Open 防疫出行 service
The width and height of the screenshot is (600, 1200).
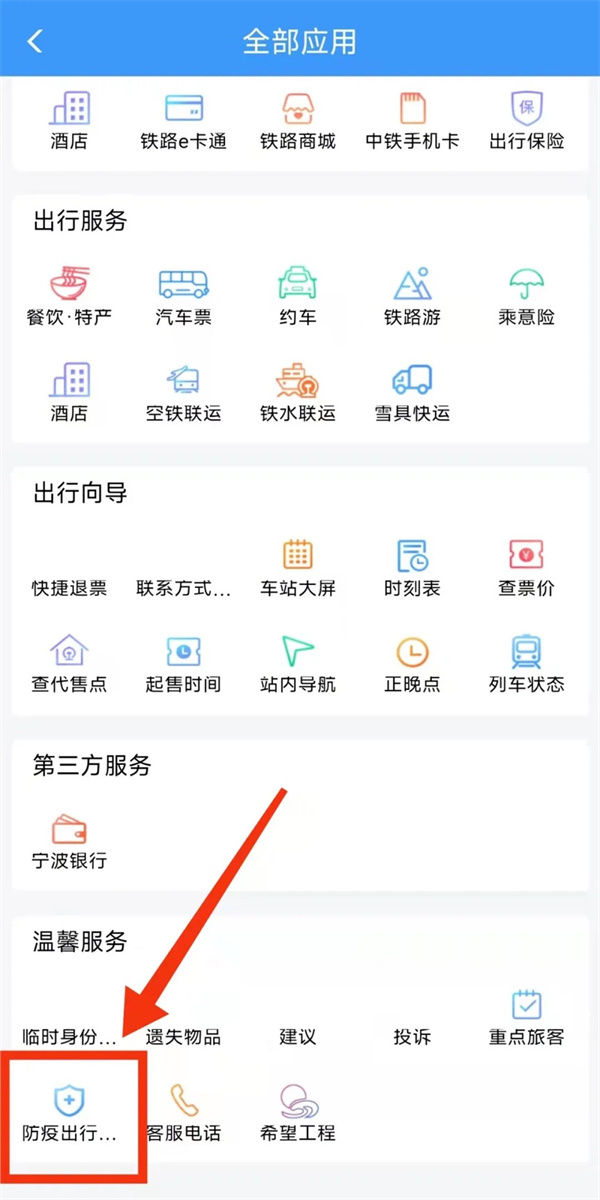coord(70,1114)
